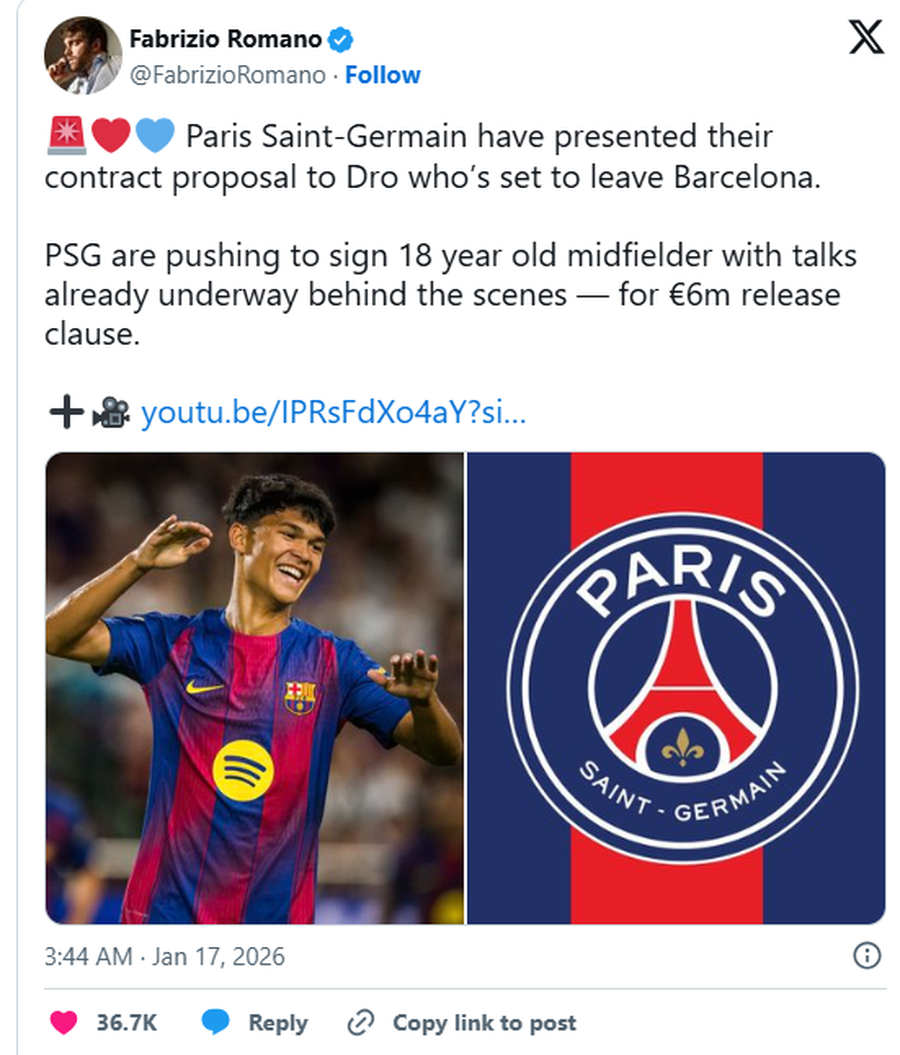
Task: Open the post timestamp Jan 17, 2026
Action: (x=165, y=956)
